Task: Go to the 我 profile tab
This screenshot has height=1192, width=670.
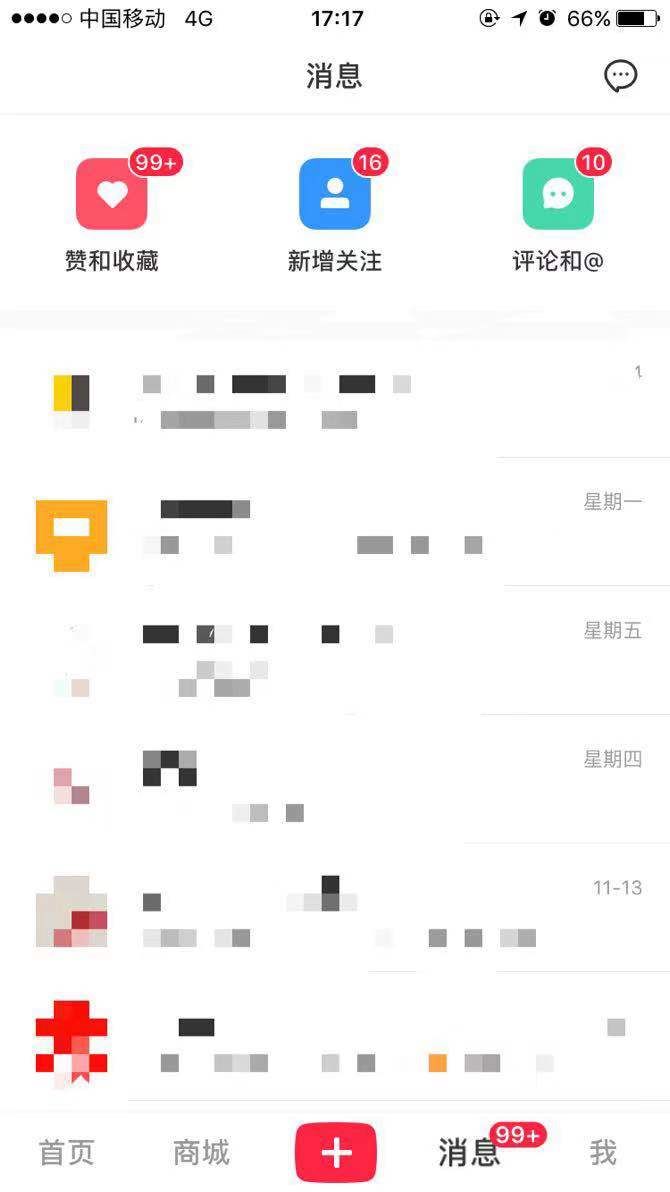Action: [603, 1153]
